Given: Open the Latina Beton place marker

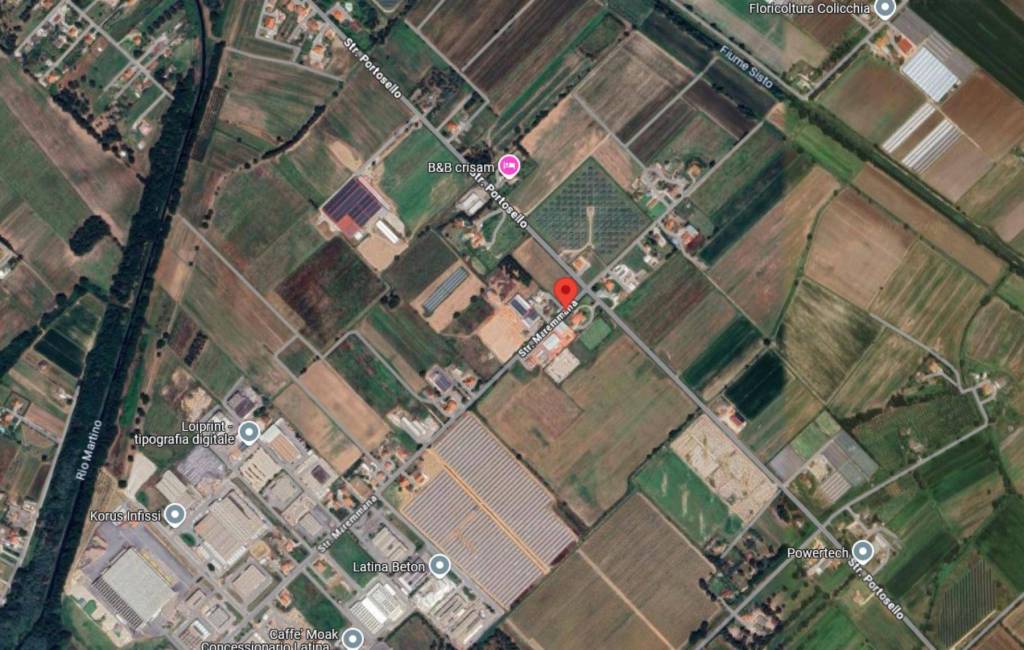Looking at the screenshot, I should [440, 566].
